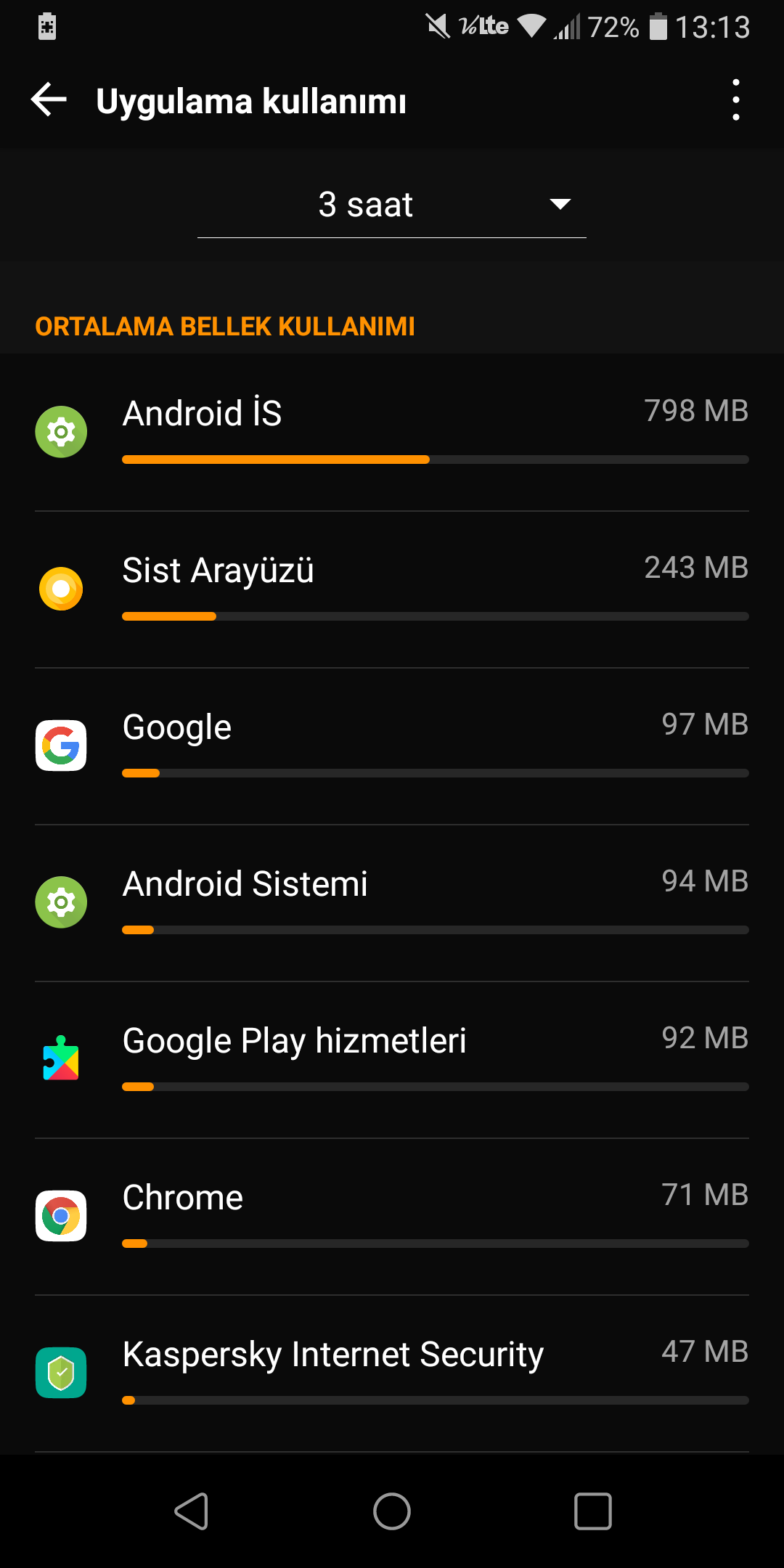This screenshot has width=784, height=1568.
Task: Select the Chrome browser icon
Action: 61,1215
